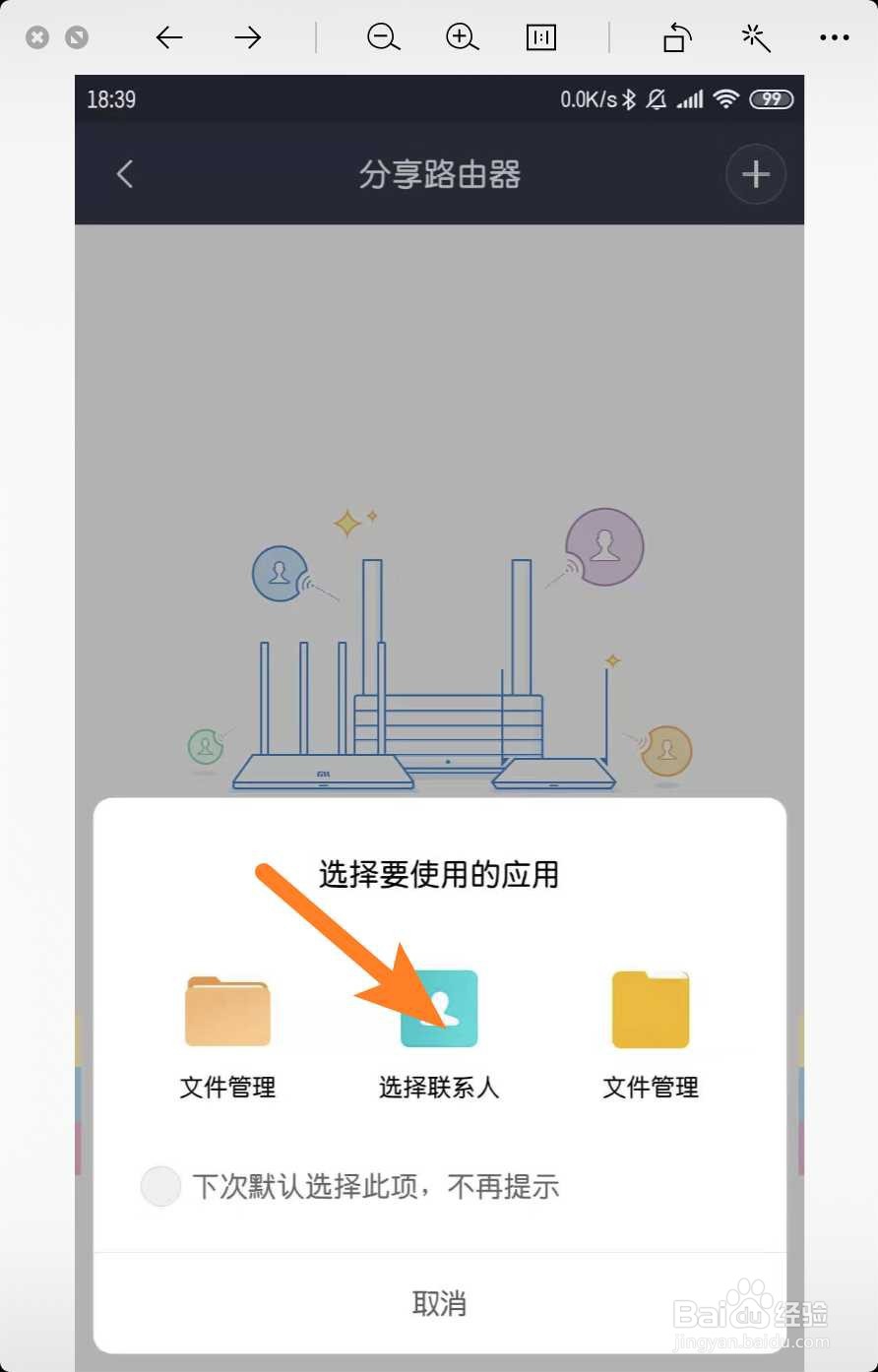Tap the back chevron in the app header
The image size is (878, 1372).
point(124,173)
